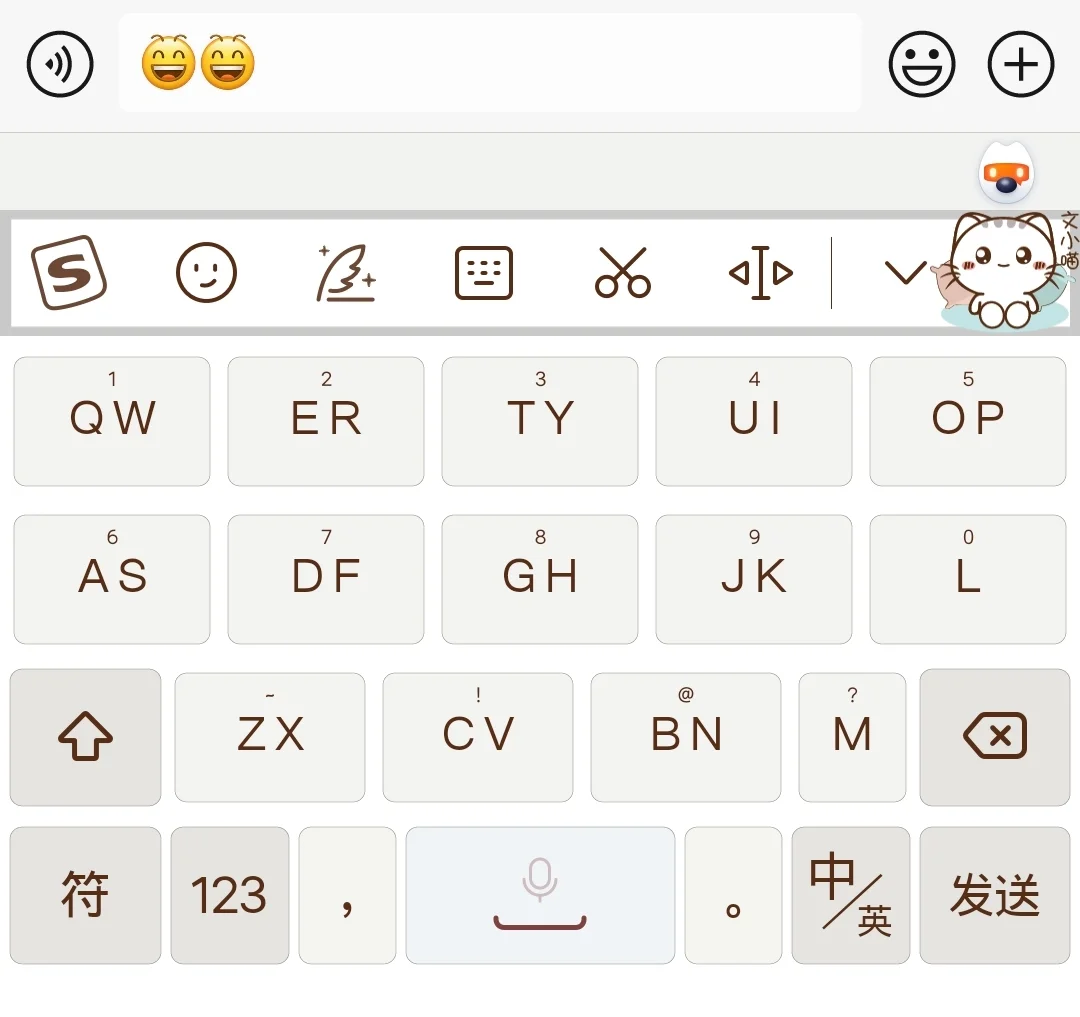Tap the microphone space bar
Viewport: 1080px width, 1017px height.
coord(540,894)
